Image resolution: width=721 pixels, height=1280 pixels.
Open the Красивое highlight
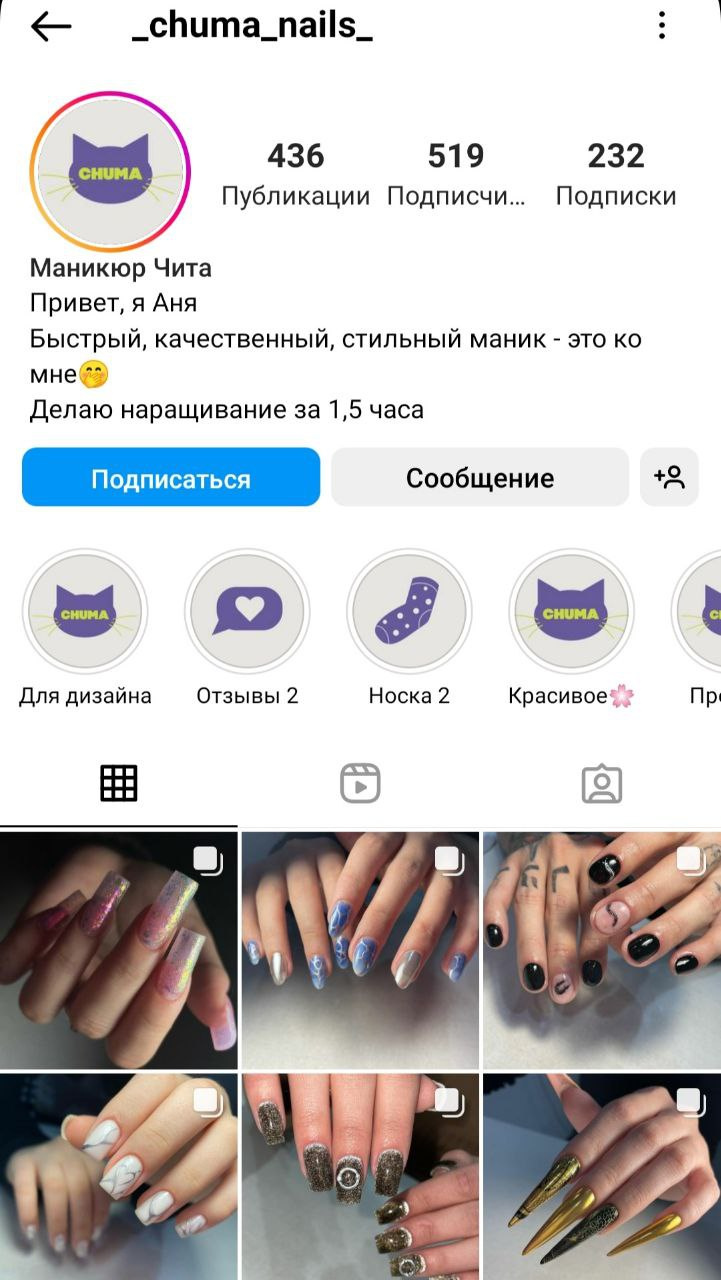(x=571, y=610)
